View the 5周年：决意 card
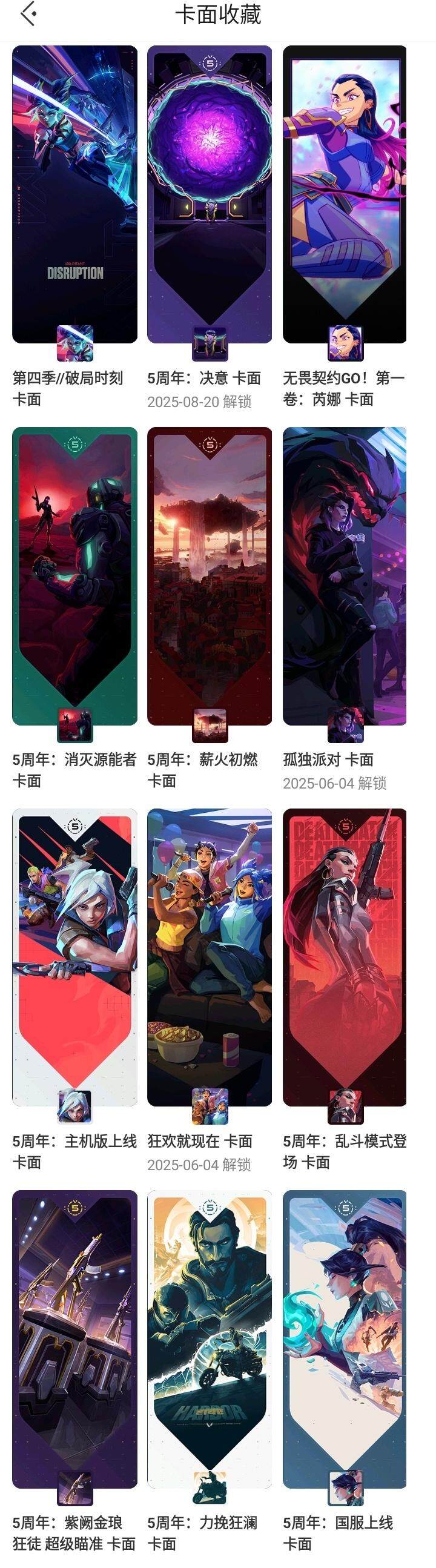 point(210,195)
